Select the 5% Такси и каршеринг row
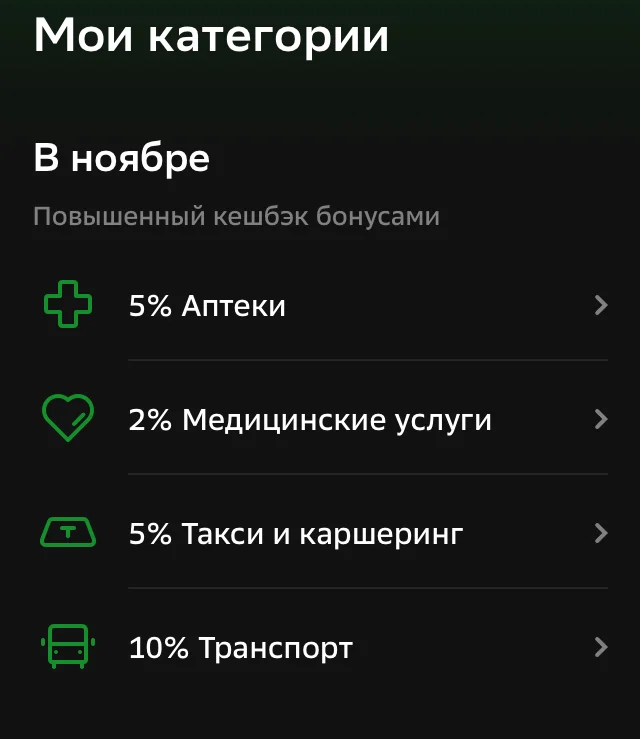 325,533
